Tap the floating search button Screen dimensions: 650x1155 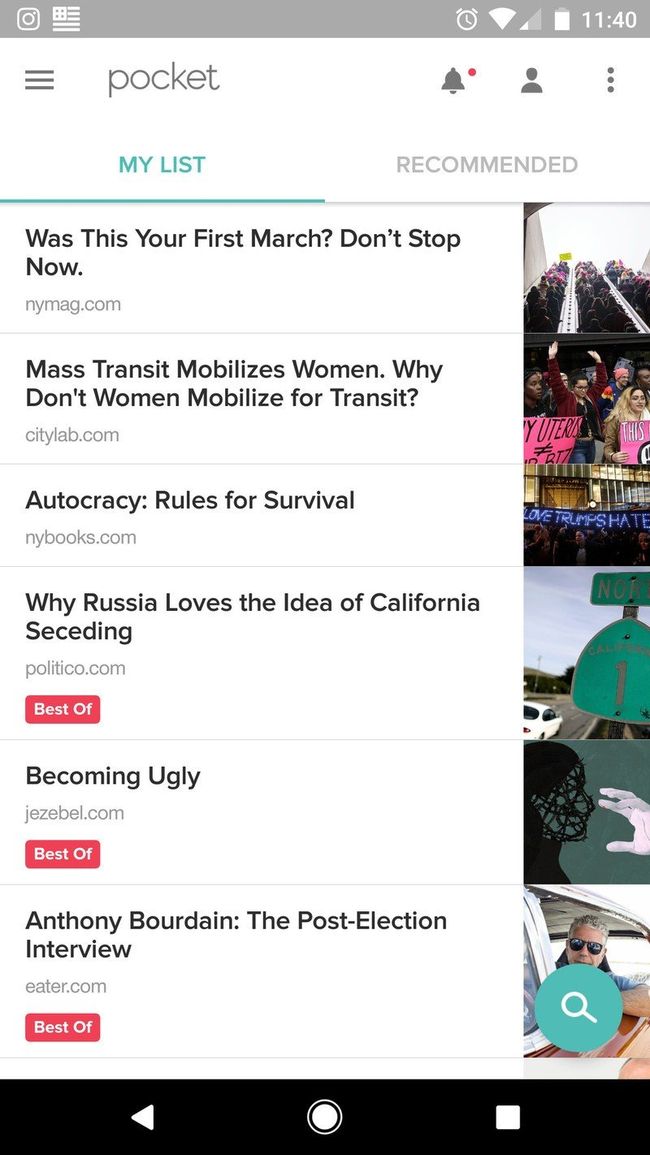(x=579, y=1007)
